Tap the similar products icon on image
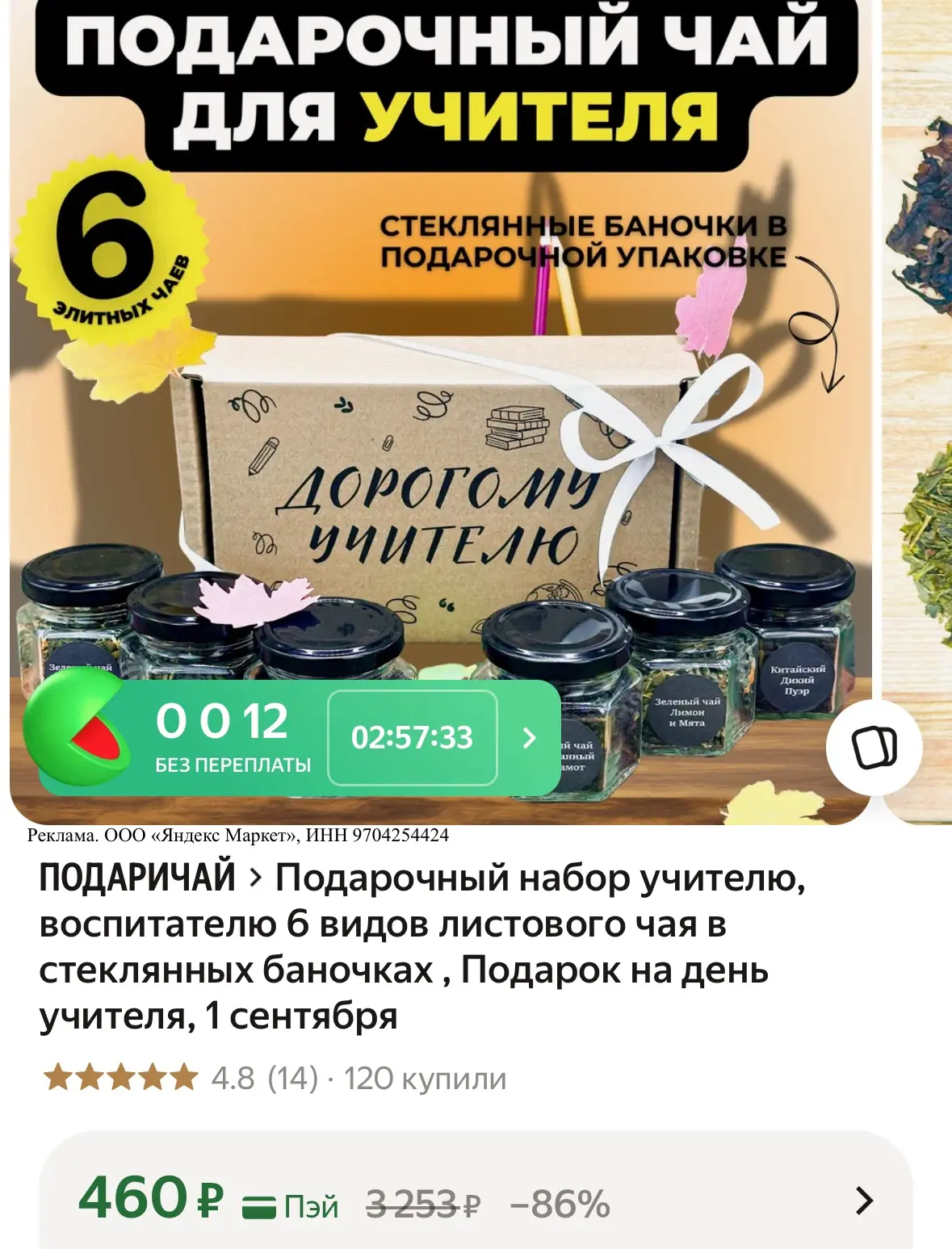952x1249 pixels. [874, 748]
